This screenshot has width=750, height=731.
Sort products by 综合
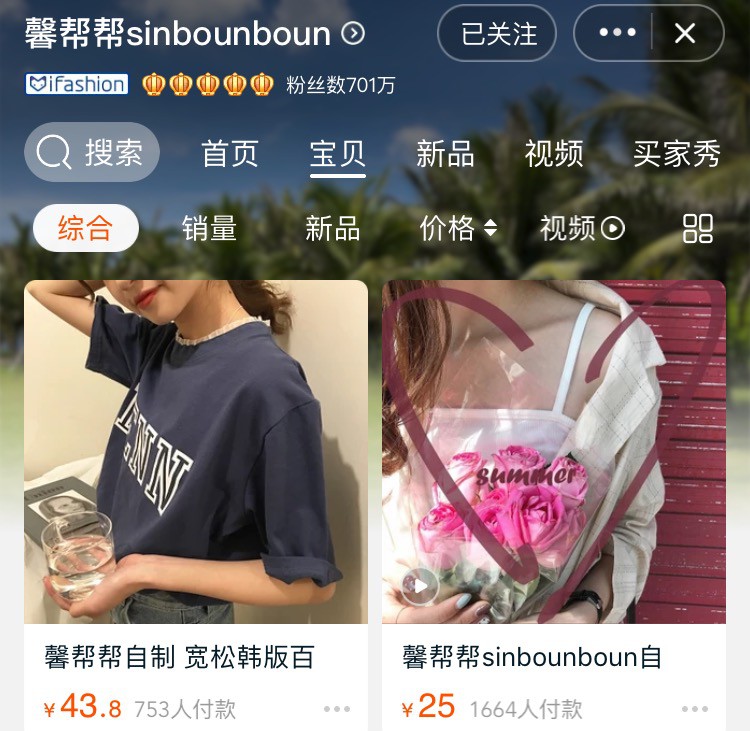tap(85, 228)
